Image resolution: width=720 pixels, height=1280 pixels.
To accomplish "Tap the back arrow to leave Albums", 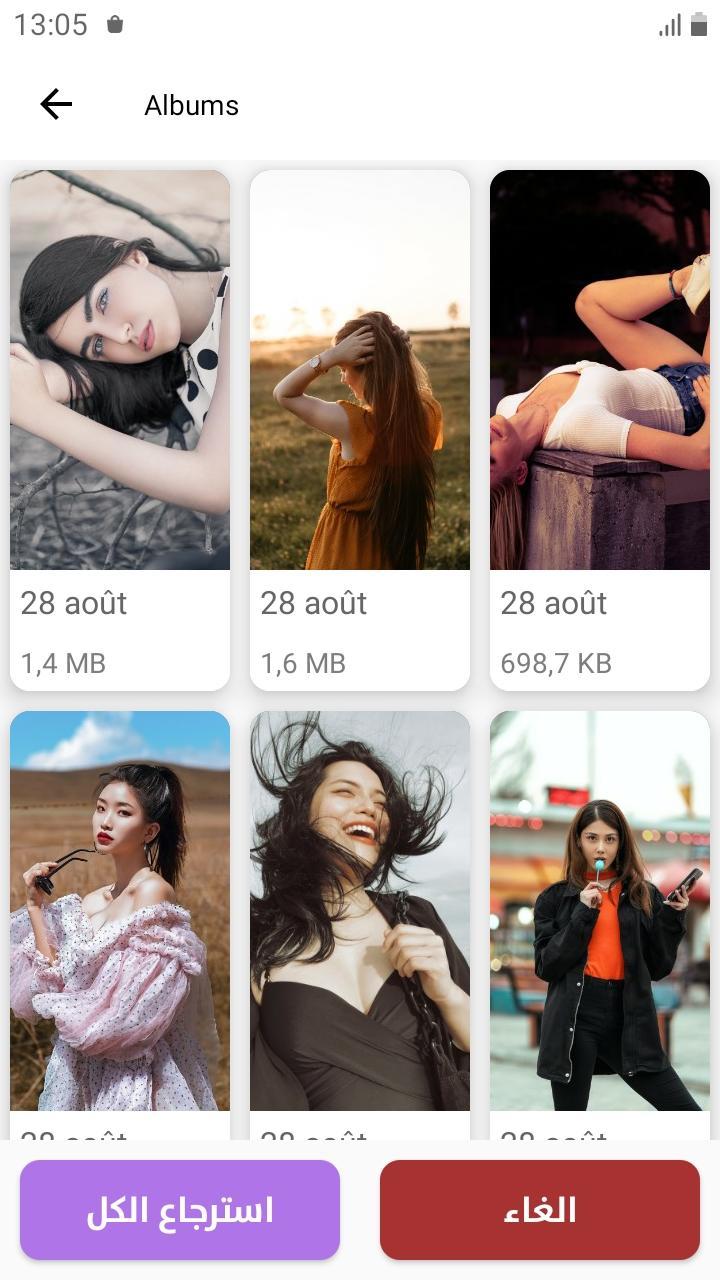I will click(55, 104).
